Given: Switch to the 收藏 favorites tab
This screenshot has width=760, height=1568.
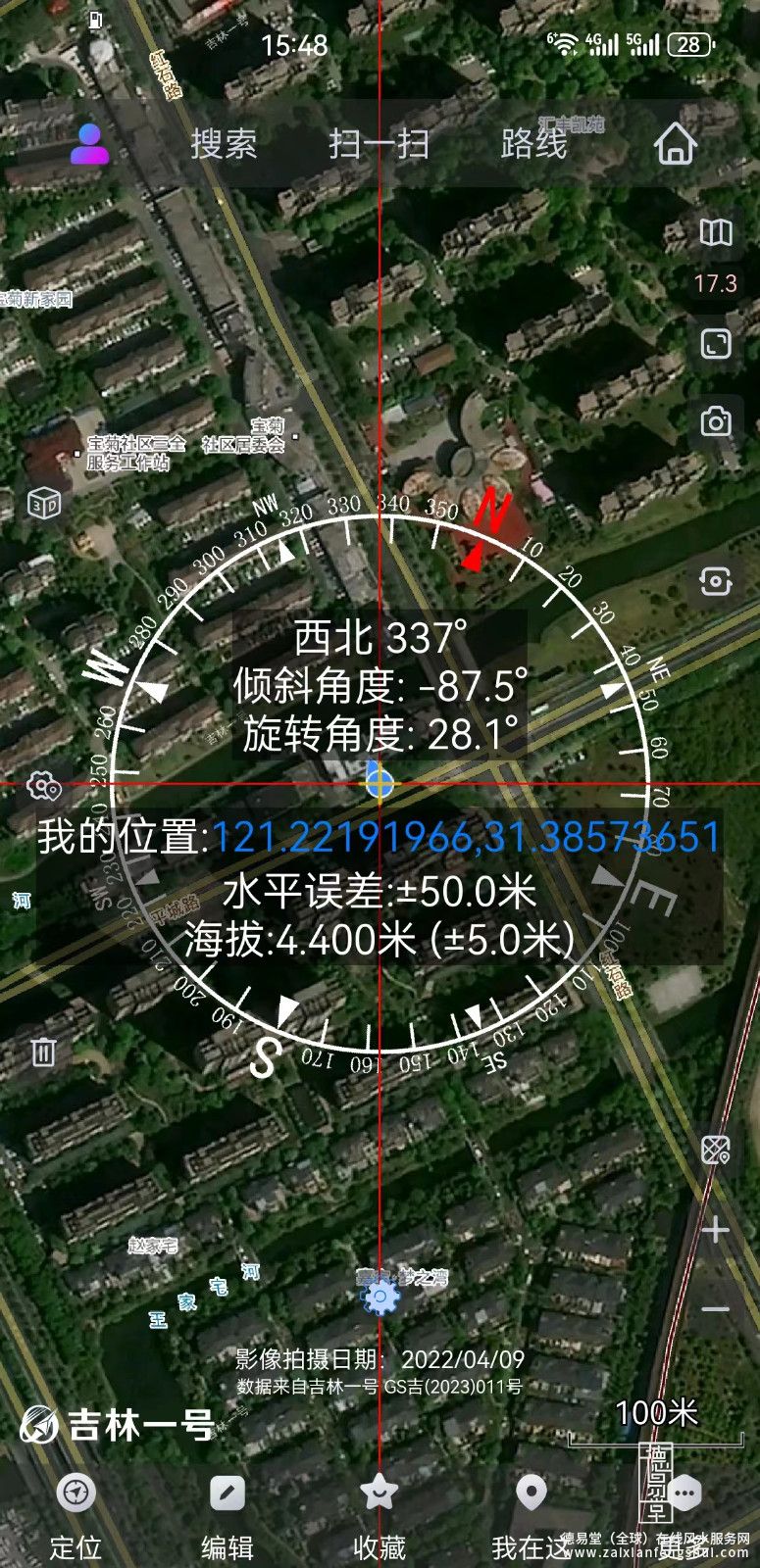Looking at the screenshot, I should click(379, 1514).
